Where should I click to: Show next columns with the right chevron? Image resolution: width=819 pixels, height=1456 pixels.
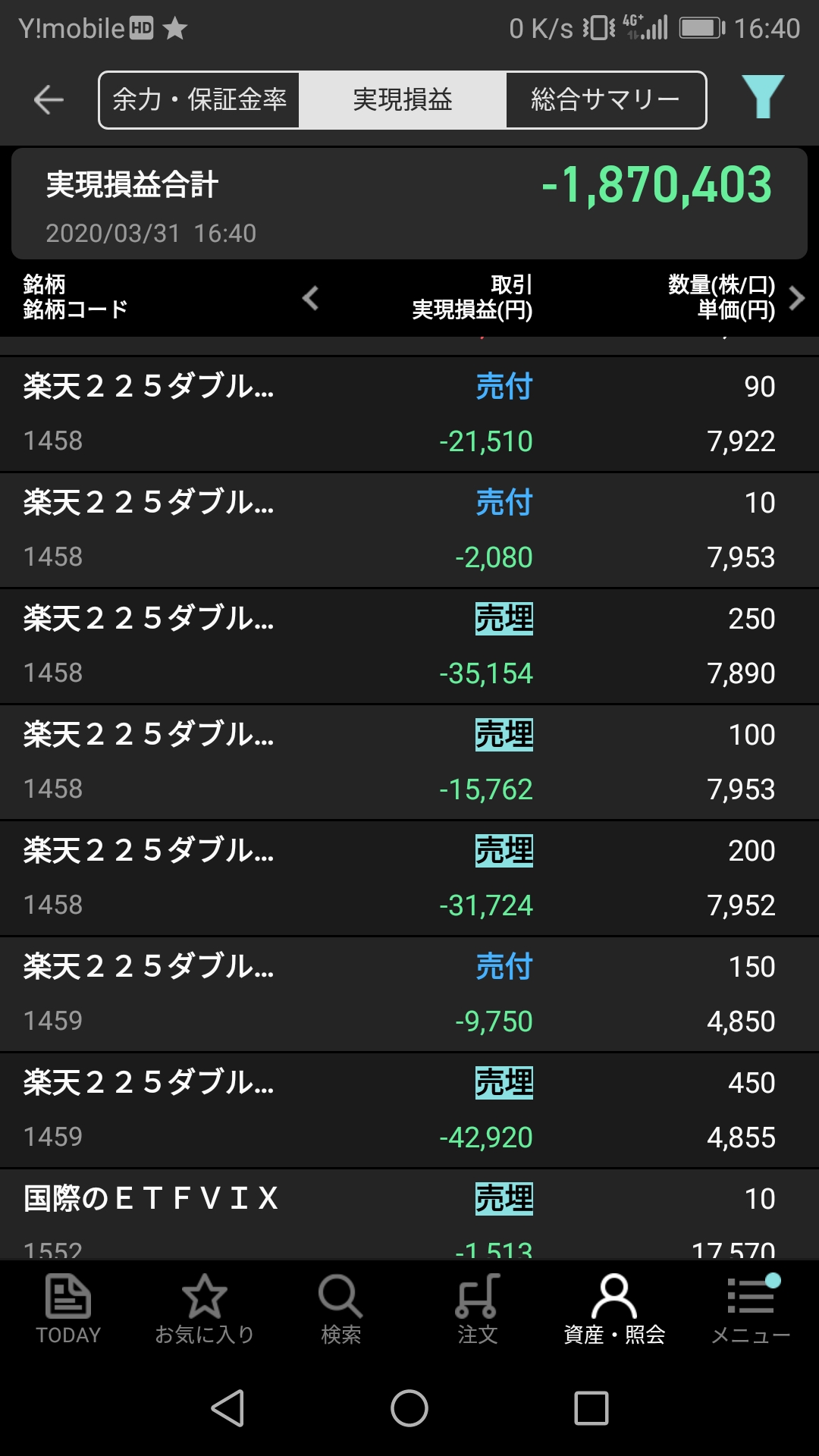796,298
